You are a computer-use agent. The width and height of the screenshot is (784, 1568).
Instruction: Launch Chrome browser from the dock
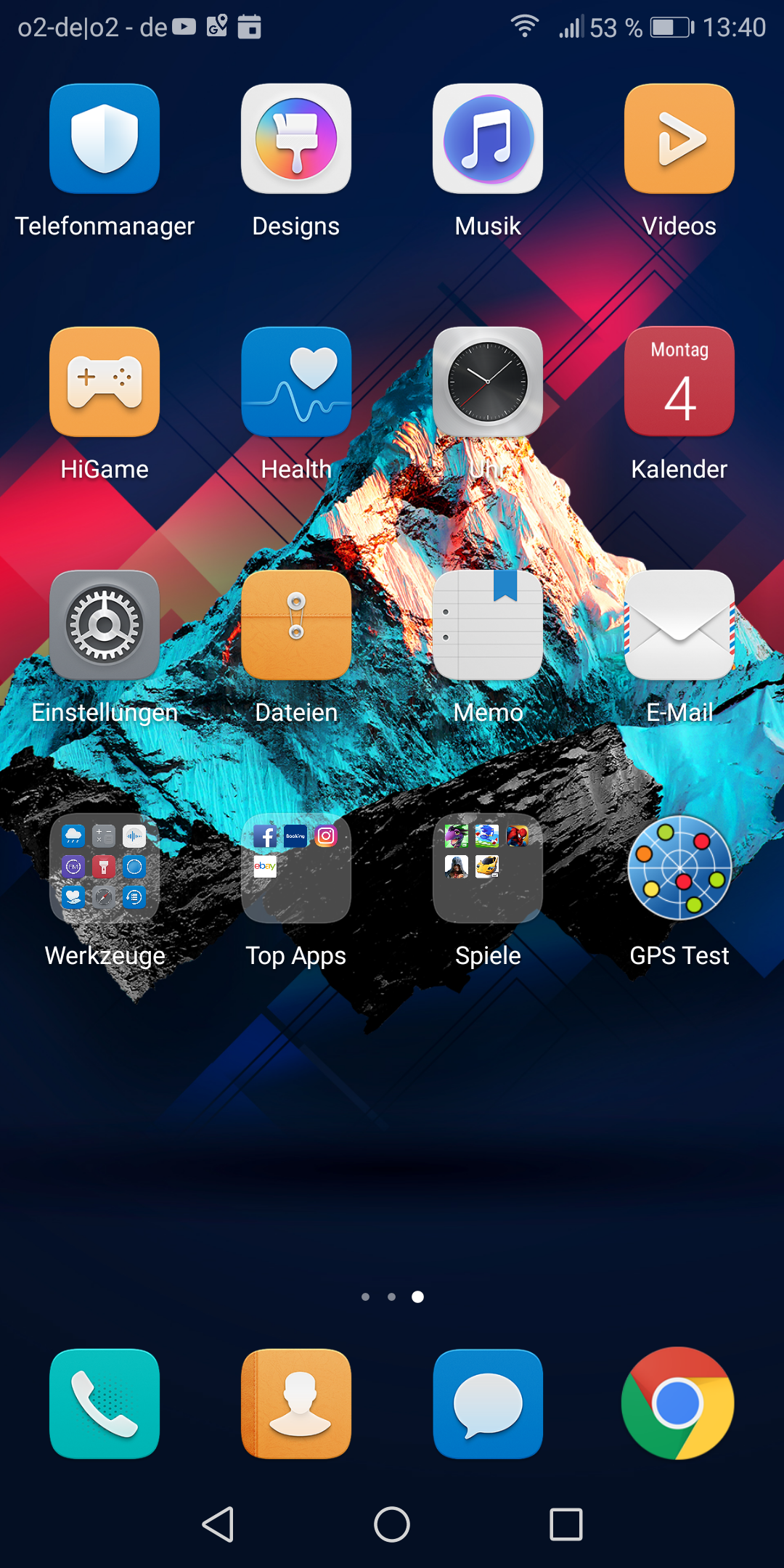[678, 1403]
